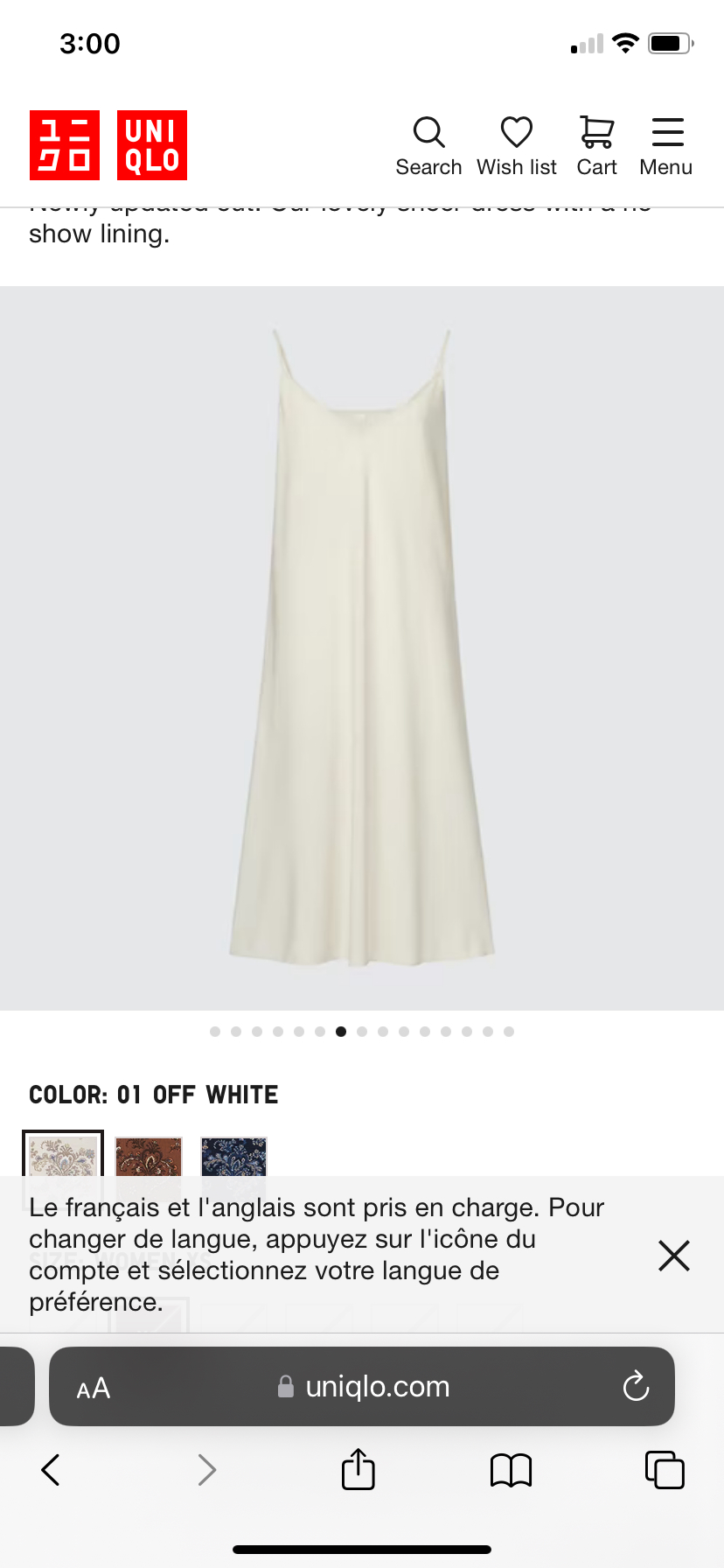Open the product dress image
Image resolution: width=724 pixels, height=1568 pixels.
point(362,647)
